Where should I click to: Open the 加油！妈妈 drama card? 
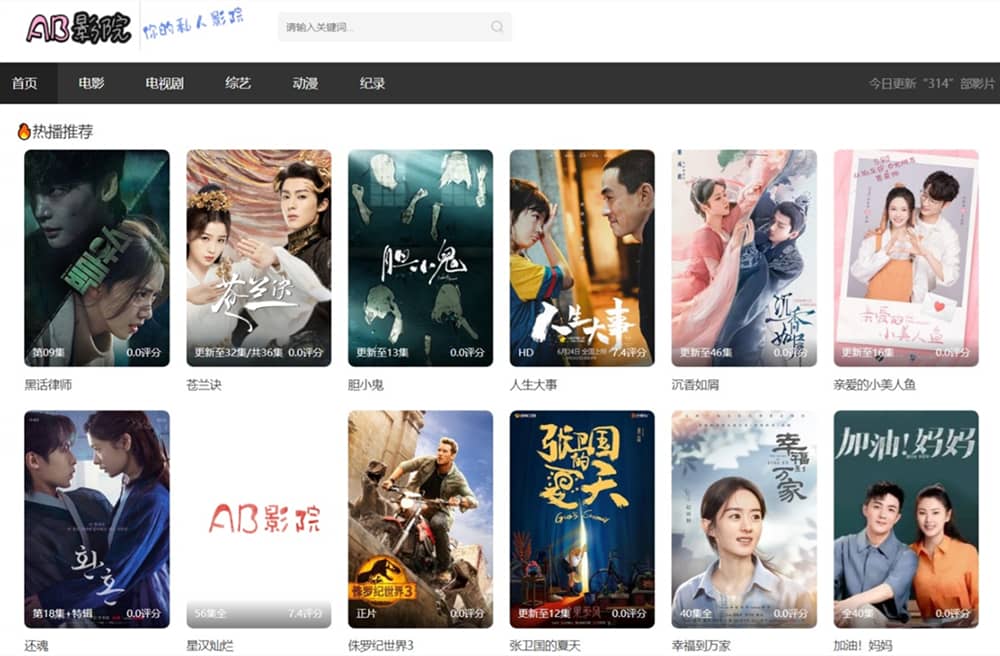point(905,518)
